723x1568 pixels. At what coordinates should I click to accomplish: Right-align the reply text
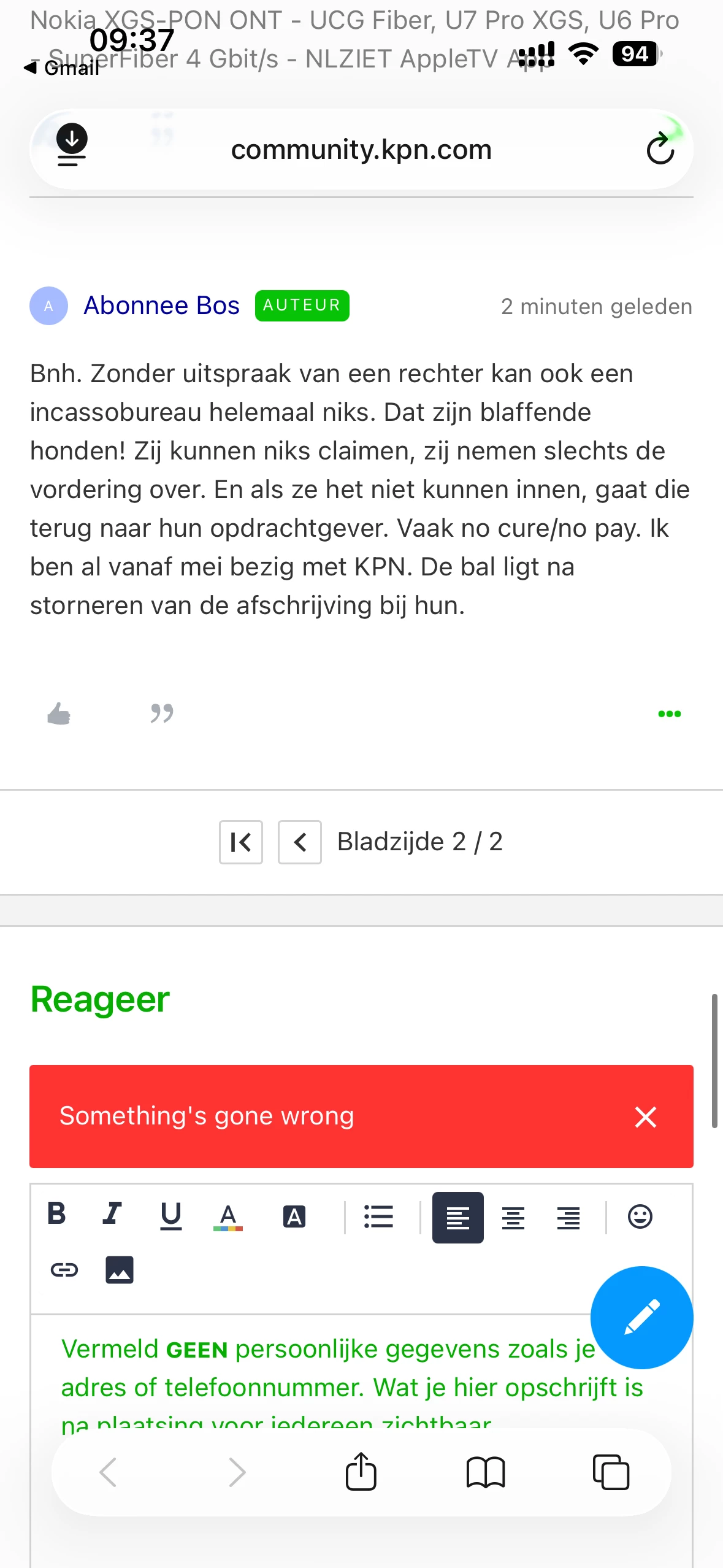click(x=568, y=1218)
